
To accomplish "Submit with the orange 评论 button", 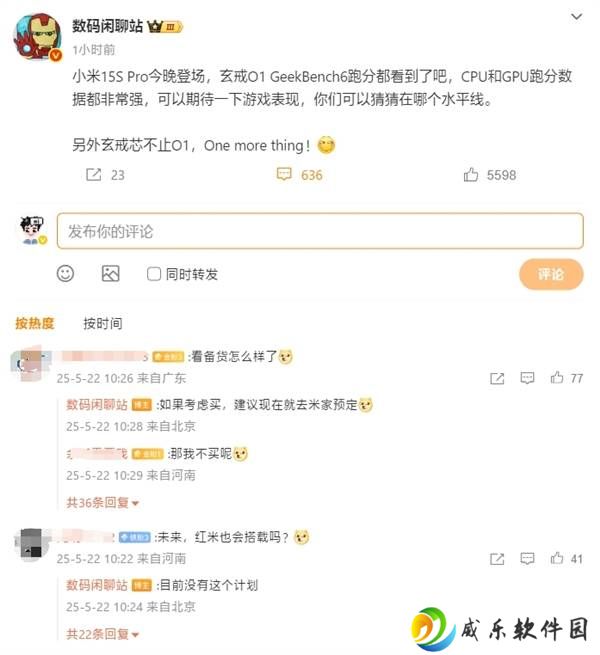I will (x=551, y=273).
